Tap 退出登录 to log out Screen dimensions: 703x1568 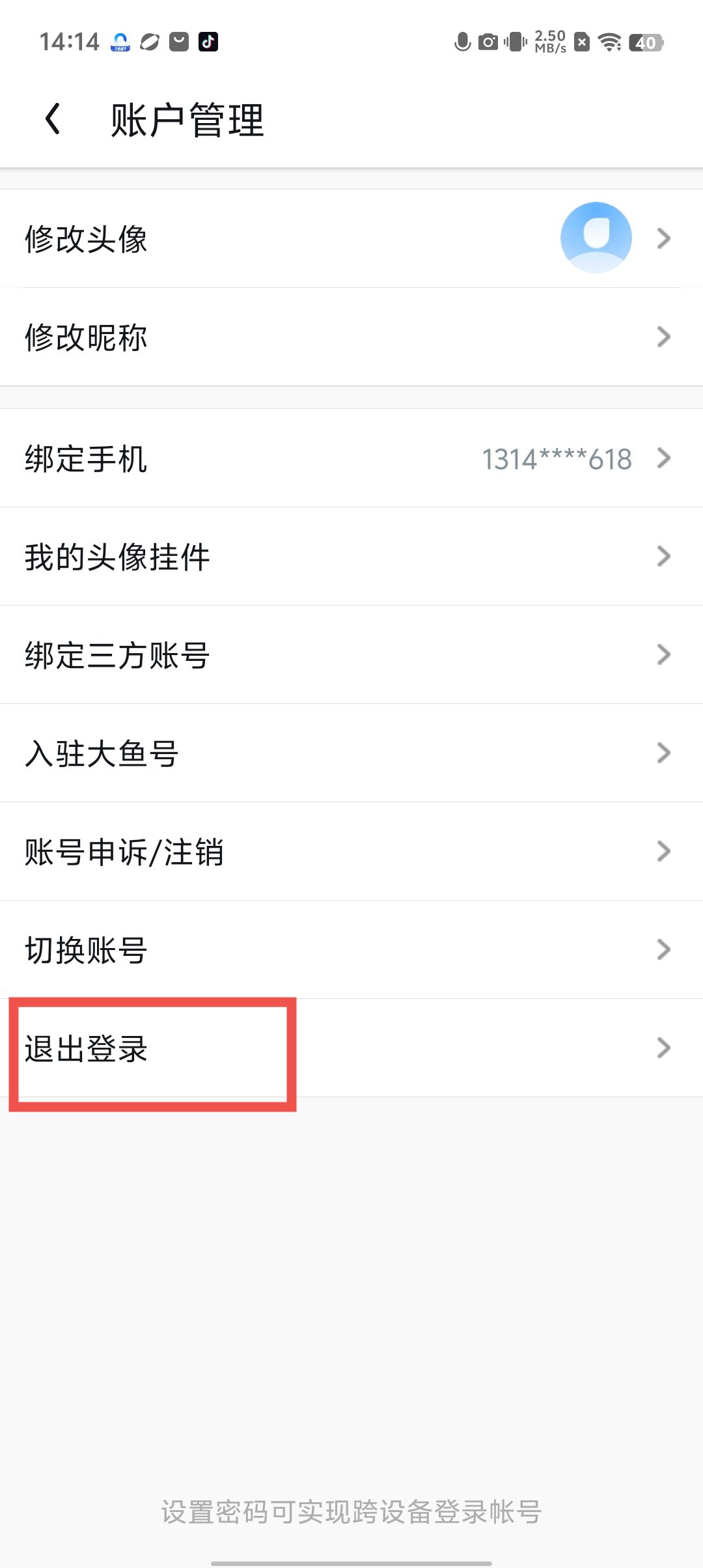[x=351, y=1048]
